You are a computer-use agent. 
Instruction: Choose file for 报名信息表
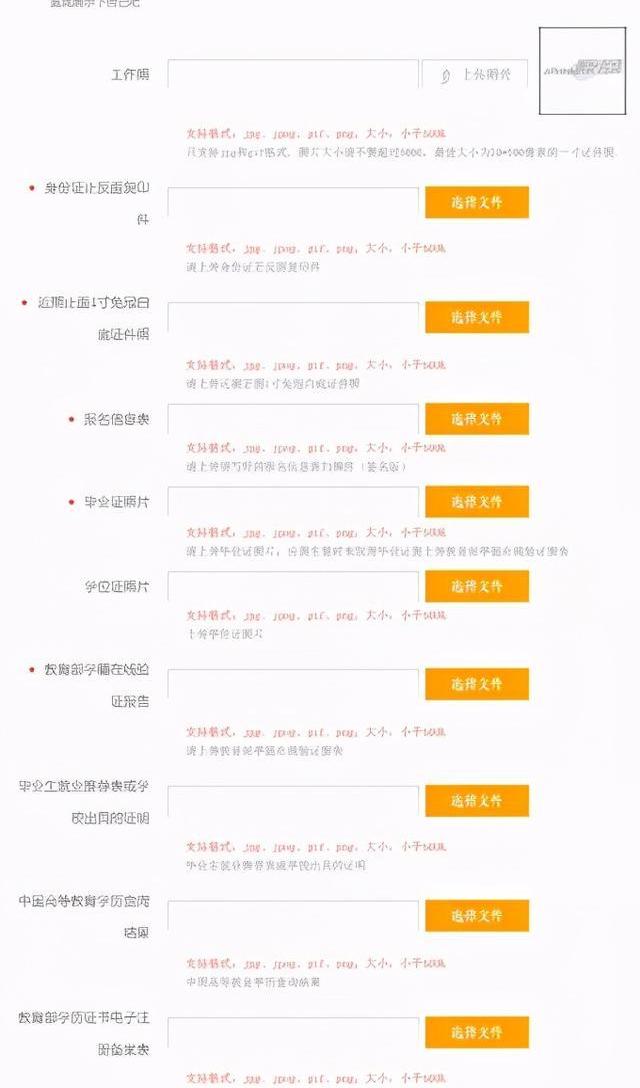pyautogui.click(x=476, y=419)
